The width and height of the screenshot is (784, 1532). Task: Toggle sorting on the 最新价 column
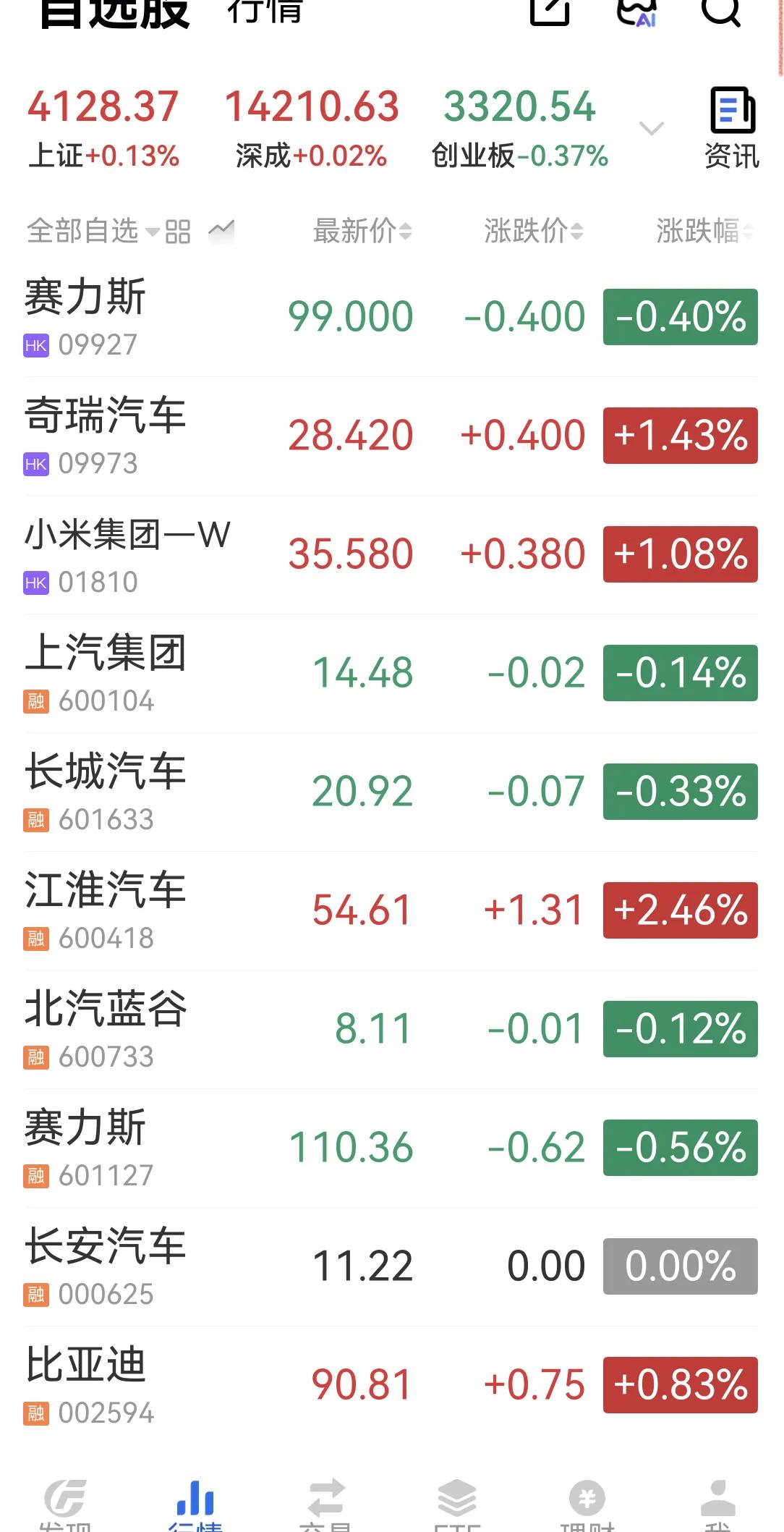click(x=359, y=231)
